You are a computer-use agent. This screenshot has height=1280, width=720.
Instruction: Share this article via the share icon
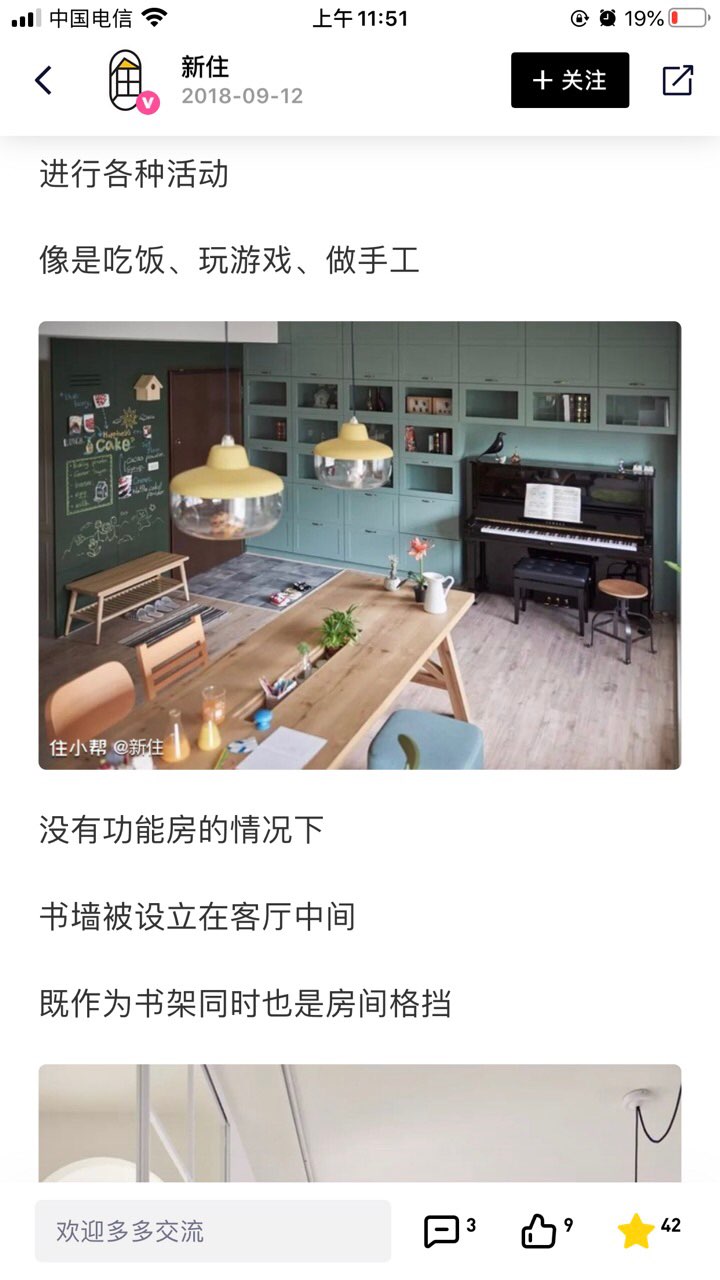click(677, 80)
